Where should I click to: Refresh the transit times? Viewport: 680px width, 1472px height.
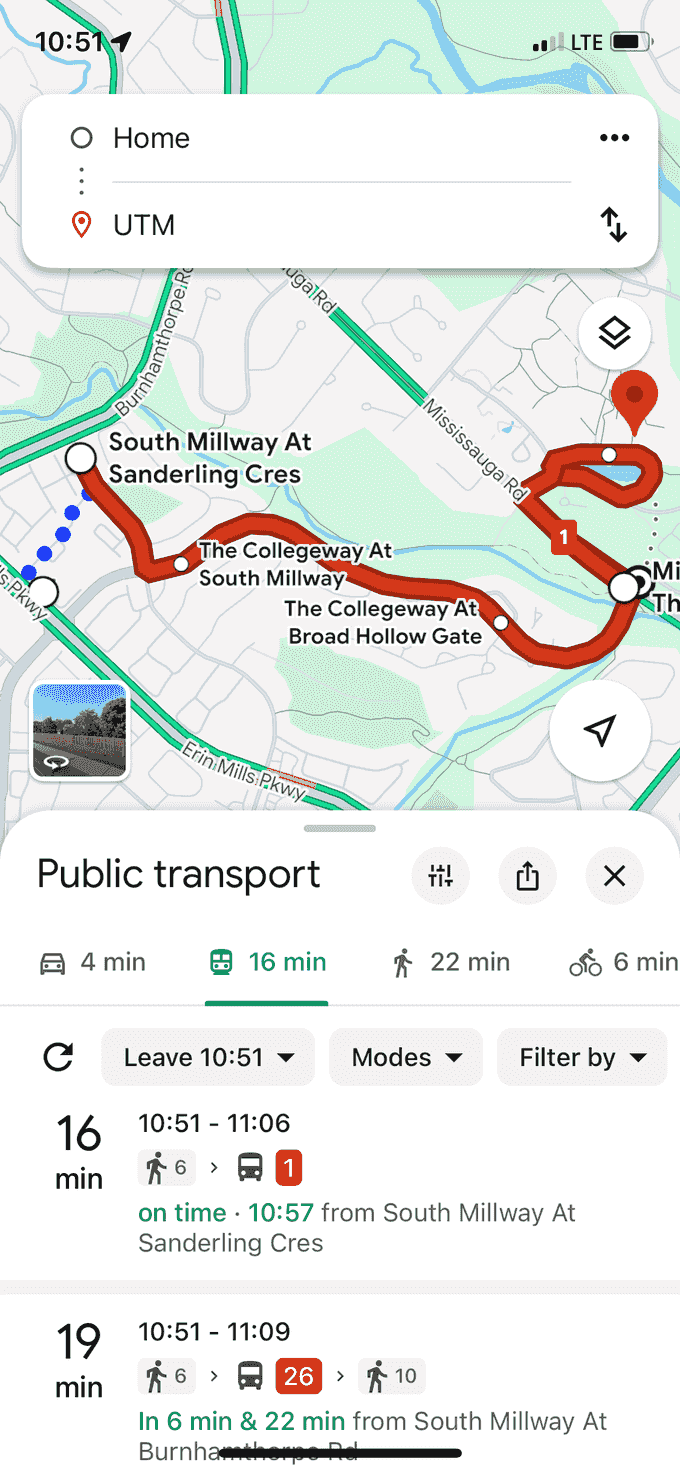(59, 1057)
